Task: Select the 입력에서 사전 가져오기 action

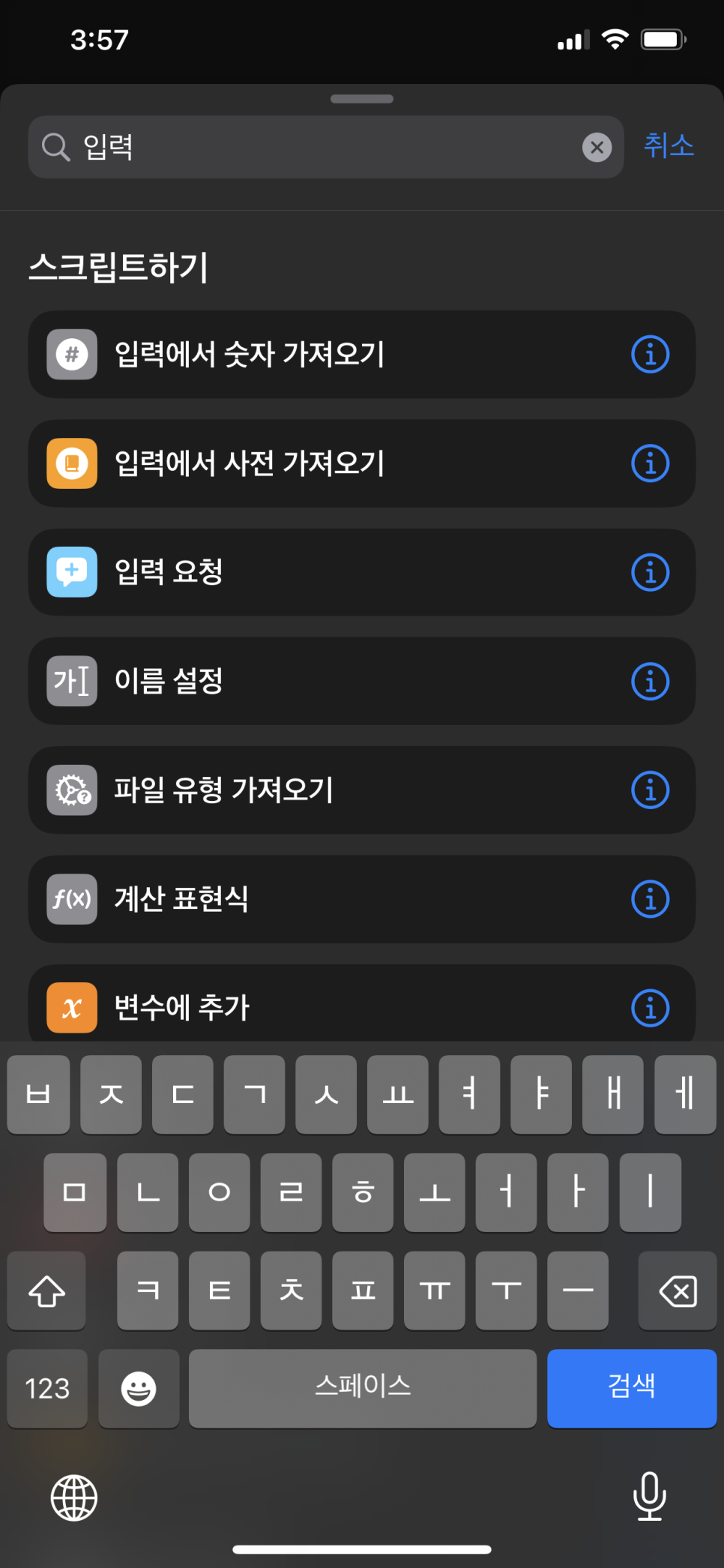Action: pos(362,463)
